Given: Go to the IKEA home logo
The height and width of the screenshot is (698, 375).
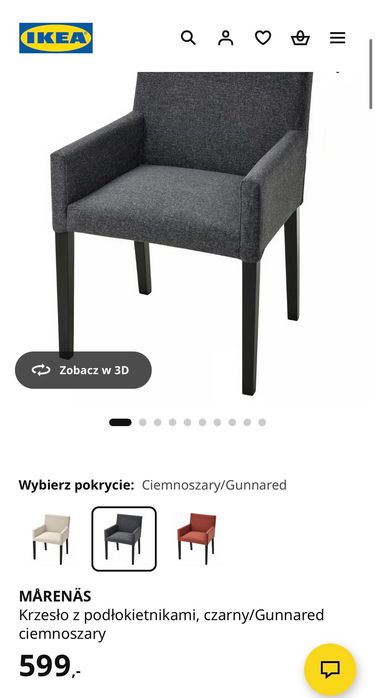Looking at the screenshot, I should coord(56,38).
